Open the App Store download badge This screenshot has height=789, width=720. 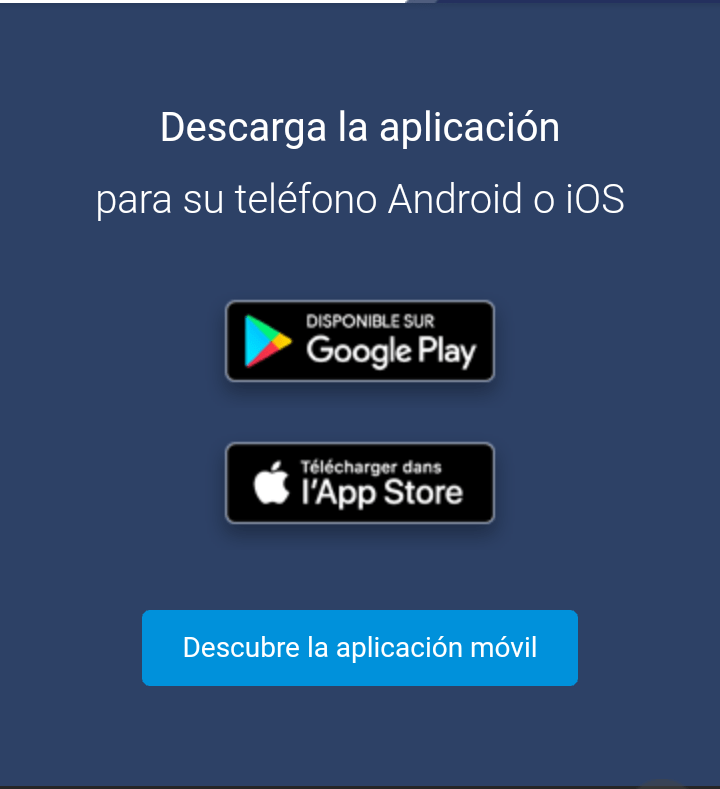click(x=360, y=483)
